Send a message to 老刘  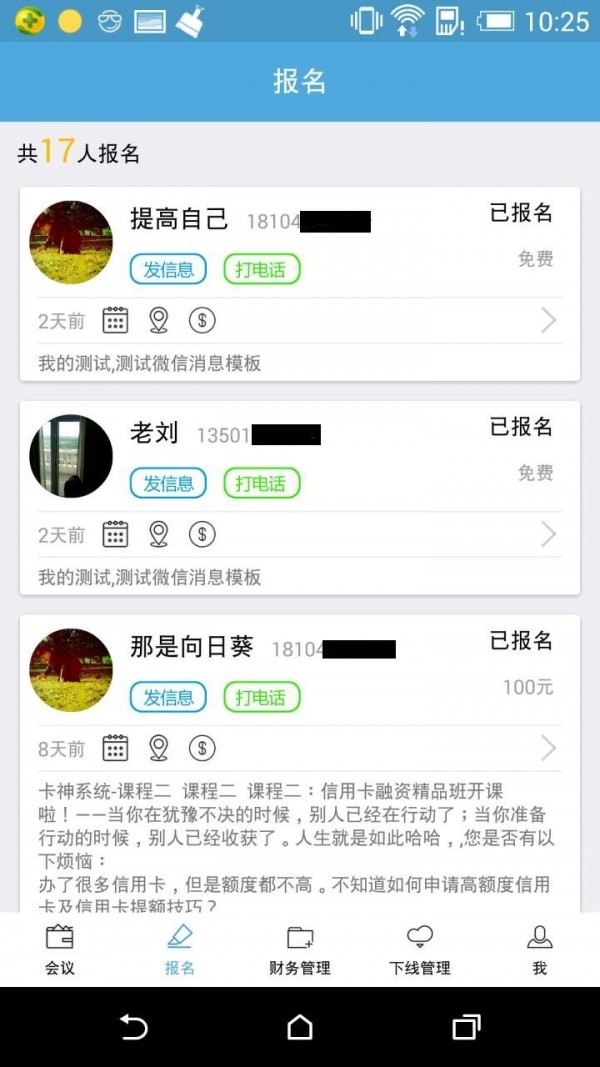tap(168, 483)
